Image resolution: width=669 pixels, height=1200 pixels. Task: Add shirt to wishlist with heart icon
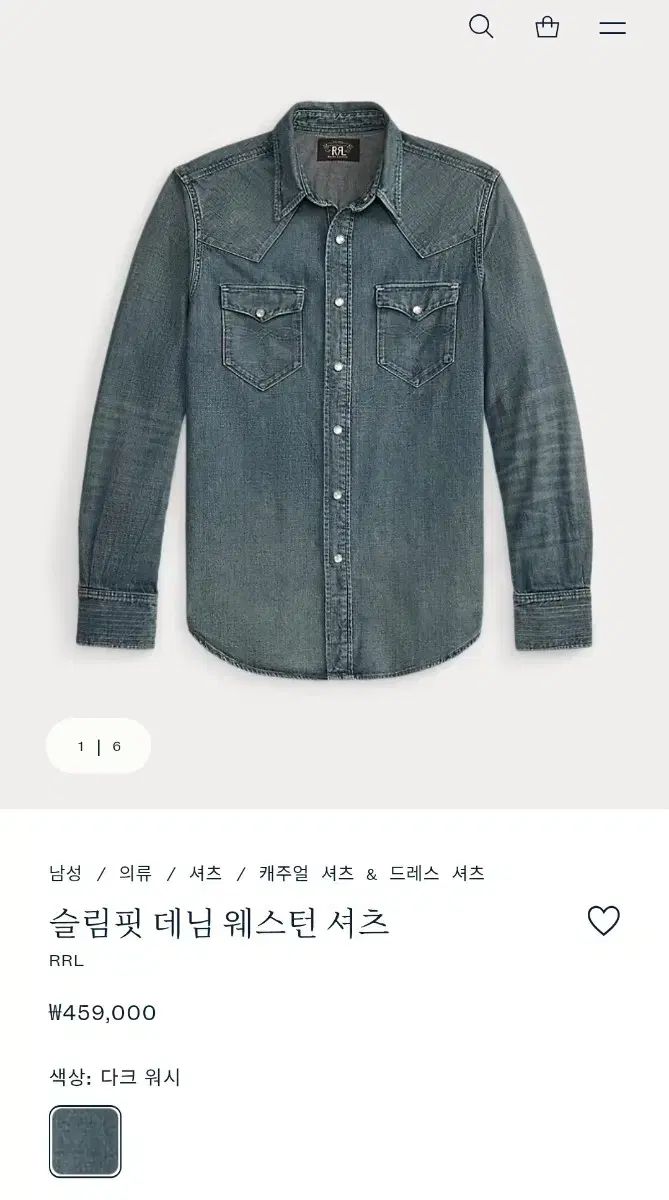603,920
